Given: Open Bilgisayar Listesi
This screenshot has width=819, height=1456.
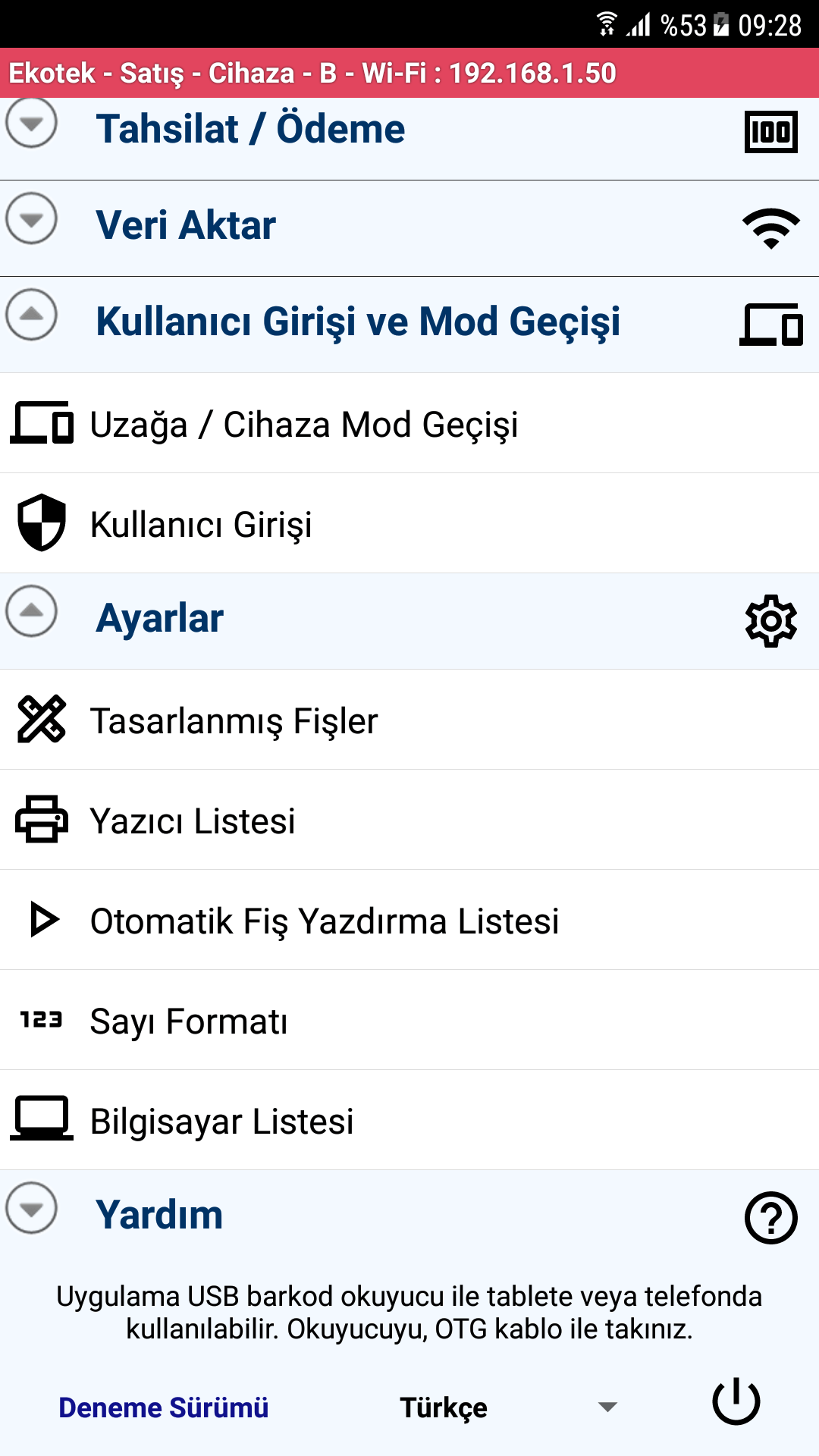Looking at the screenshot, I should [221, 1121].
